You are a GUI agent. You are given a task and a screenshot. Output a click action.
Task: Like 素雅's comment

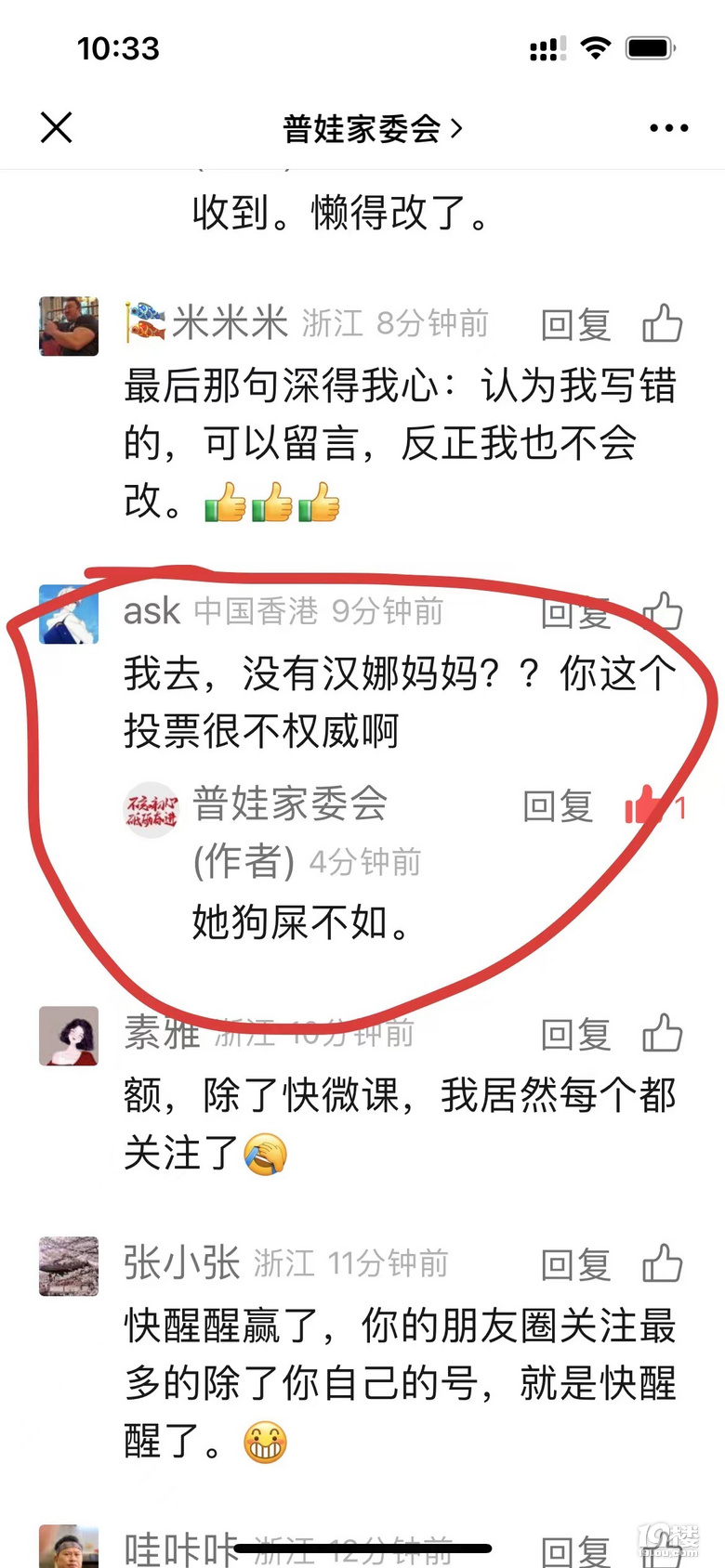(x=663, y=1033)
